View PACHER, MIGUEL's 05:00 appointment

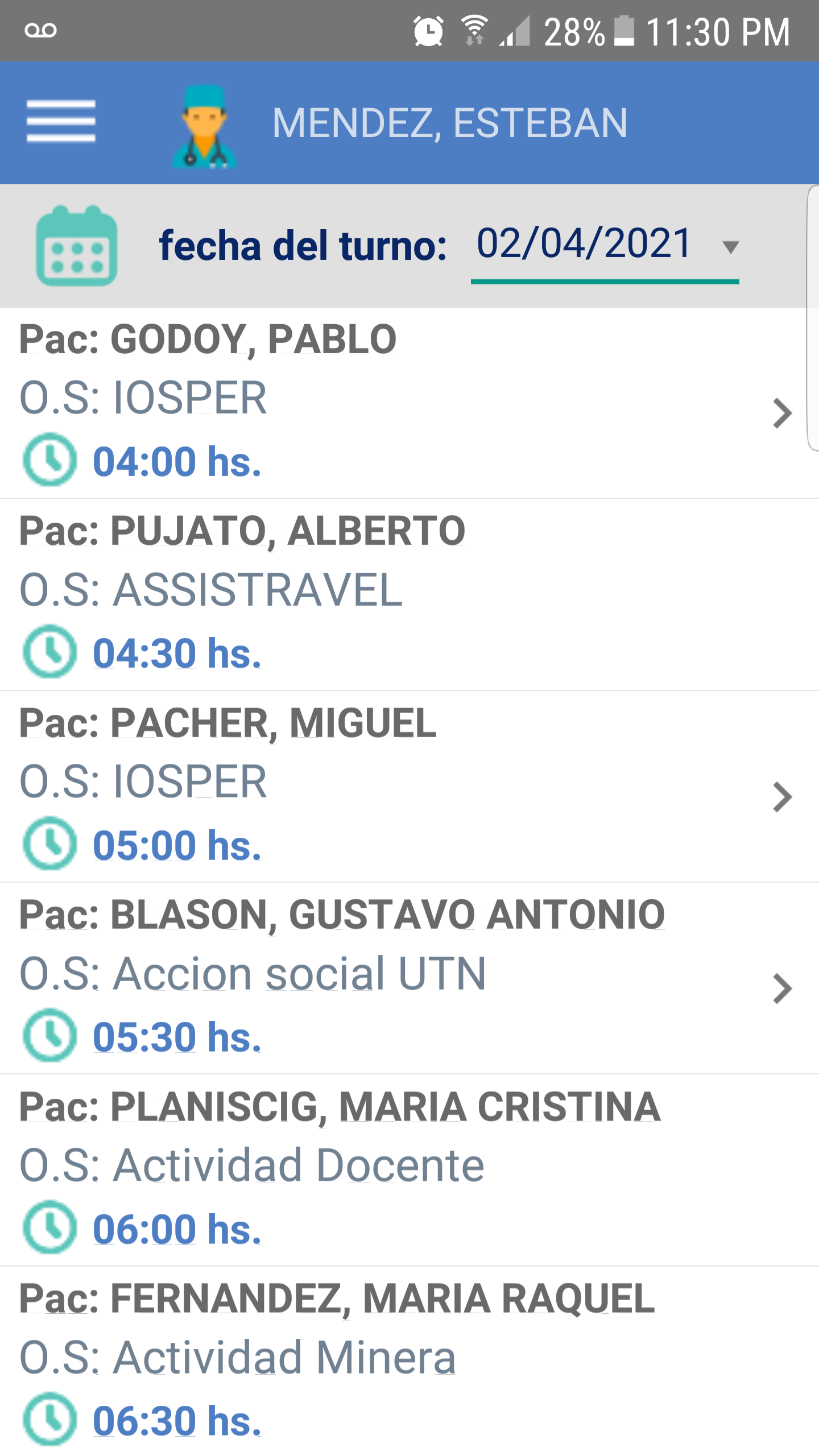[409, 787]
